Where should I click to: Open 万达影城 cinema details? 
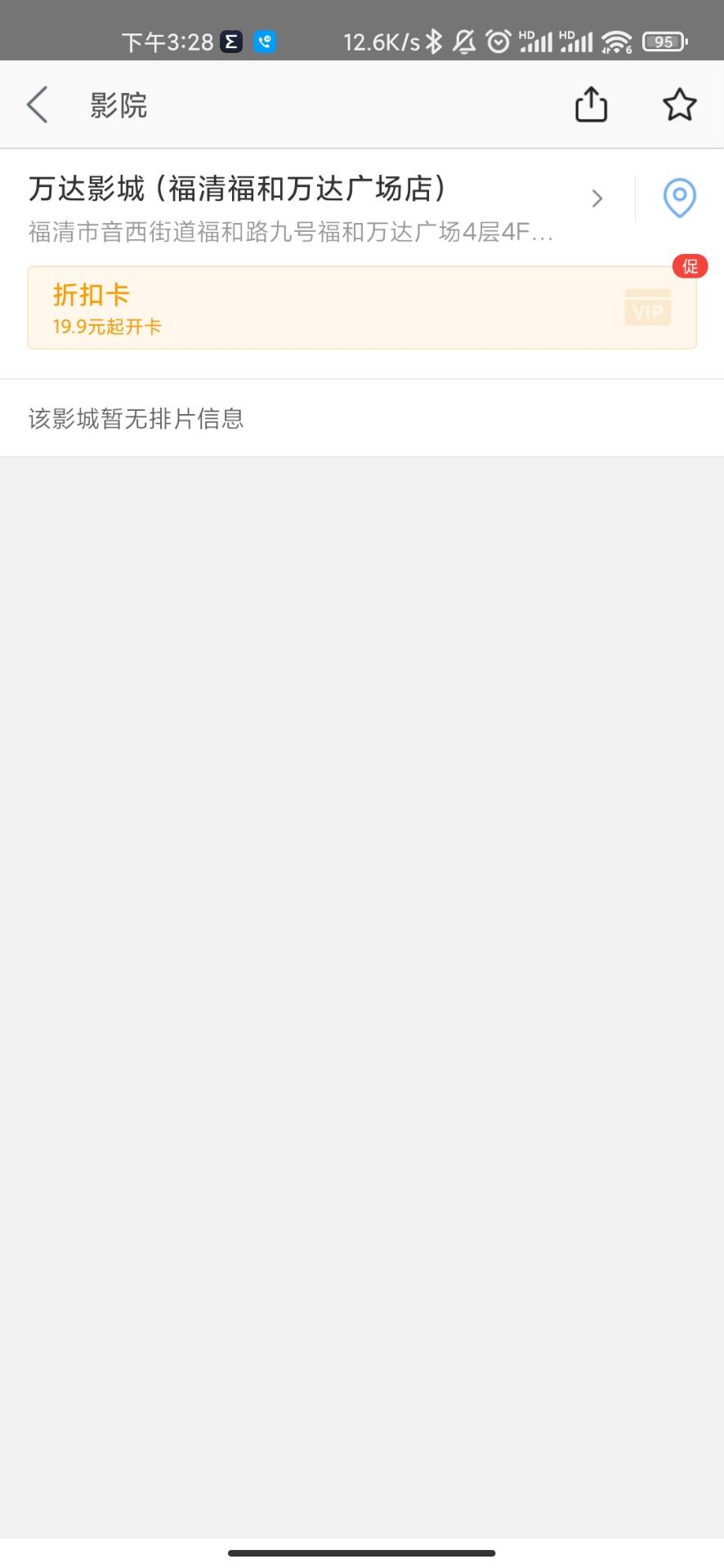tap(317, 207)
